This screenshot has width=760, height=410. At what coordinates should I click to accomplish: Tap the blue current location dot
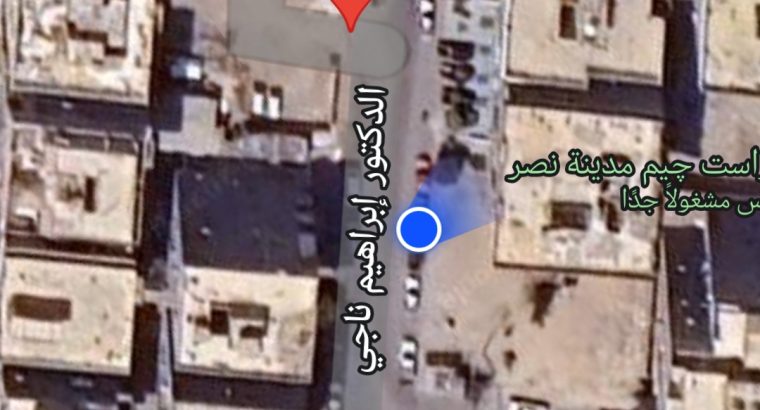(419, 229)
